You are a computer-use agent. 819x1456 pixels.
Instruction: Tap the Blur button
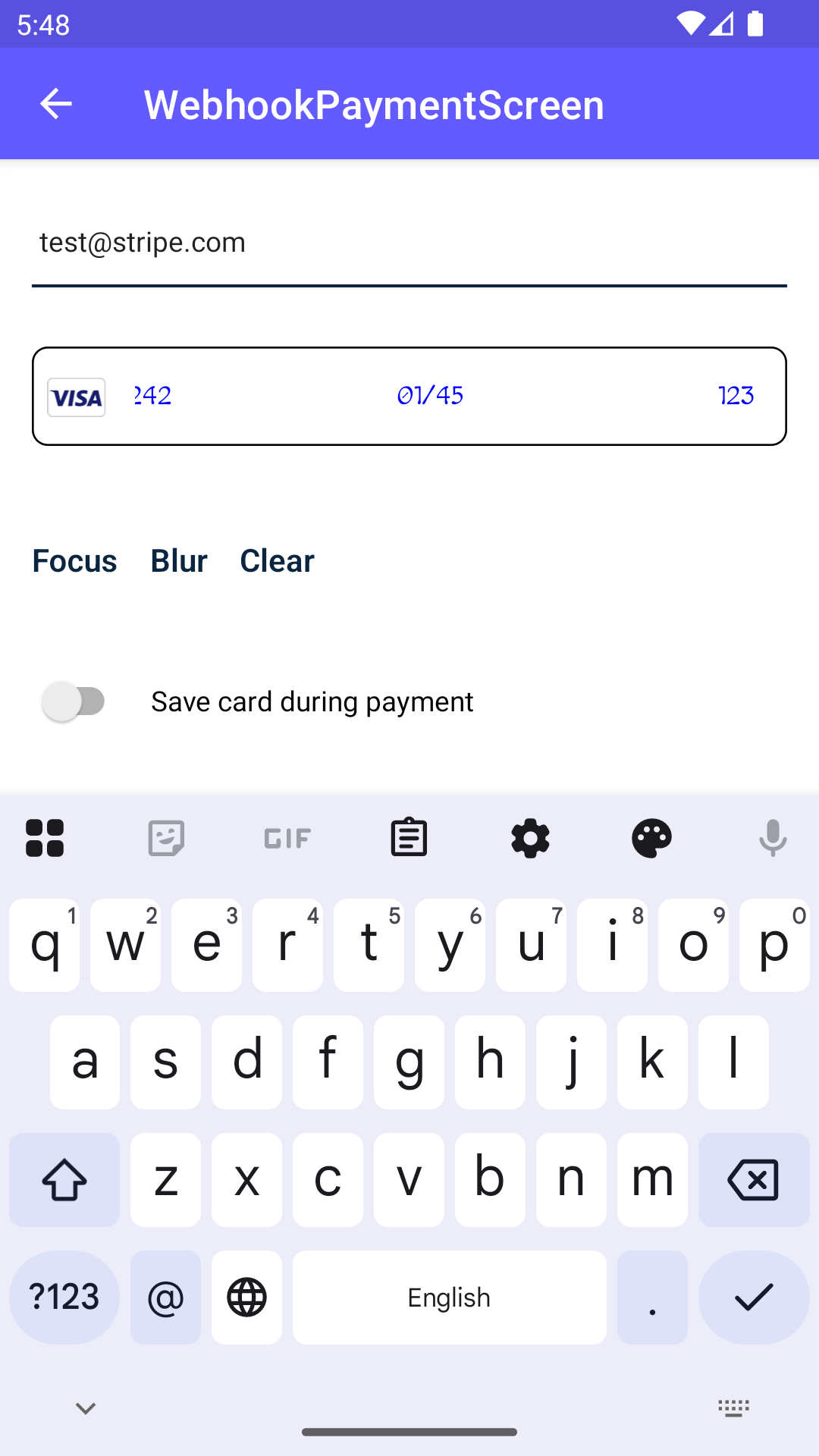click(179, 561)
